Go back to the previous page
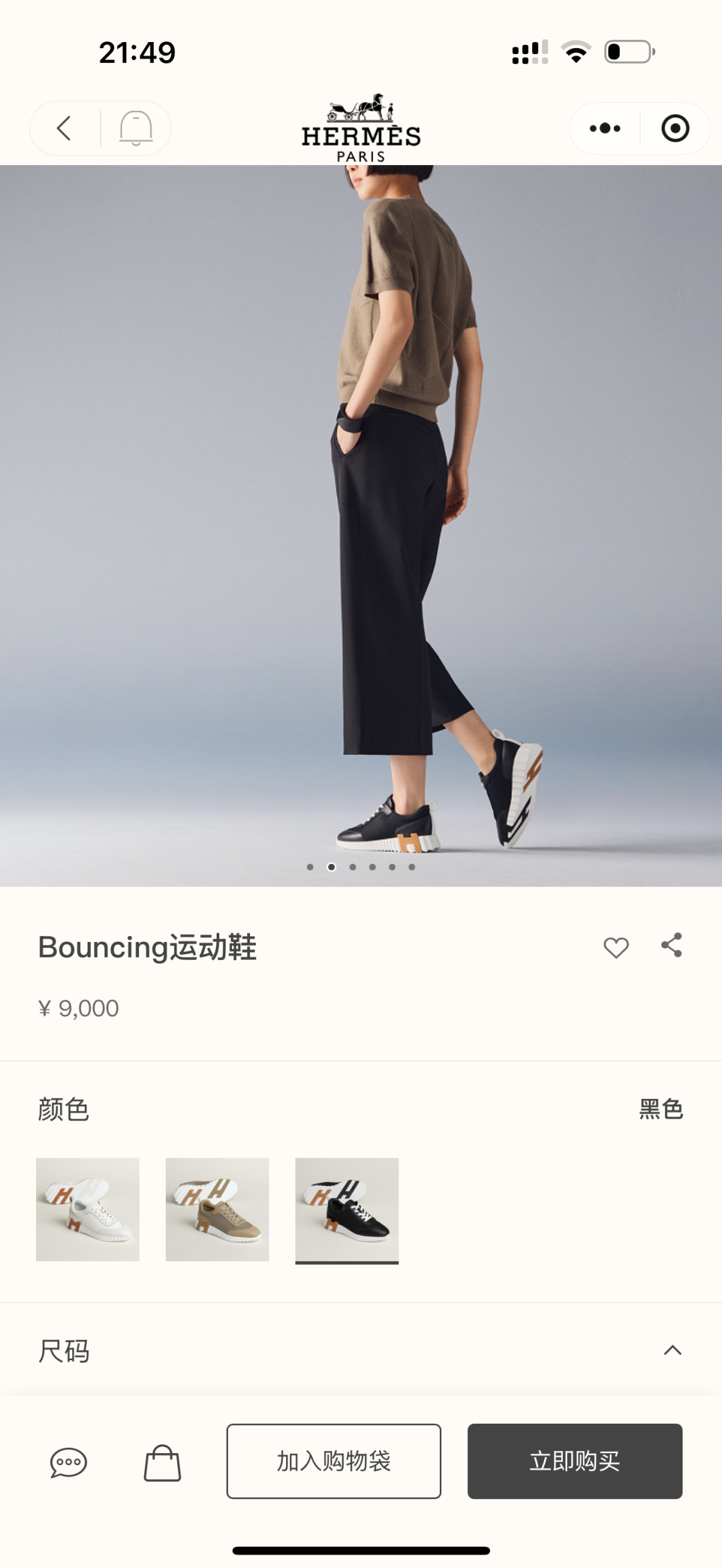Viewport: 722px width, 1568px height. click(64, 128)
